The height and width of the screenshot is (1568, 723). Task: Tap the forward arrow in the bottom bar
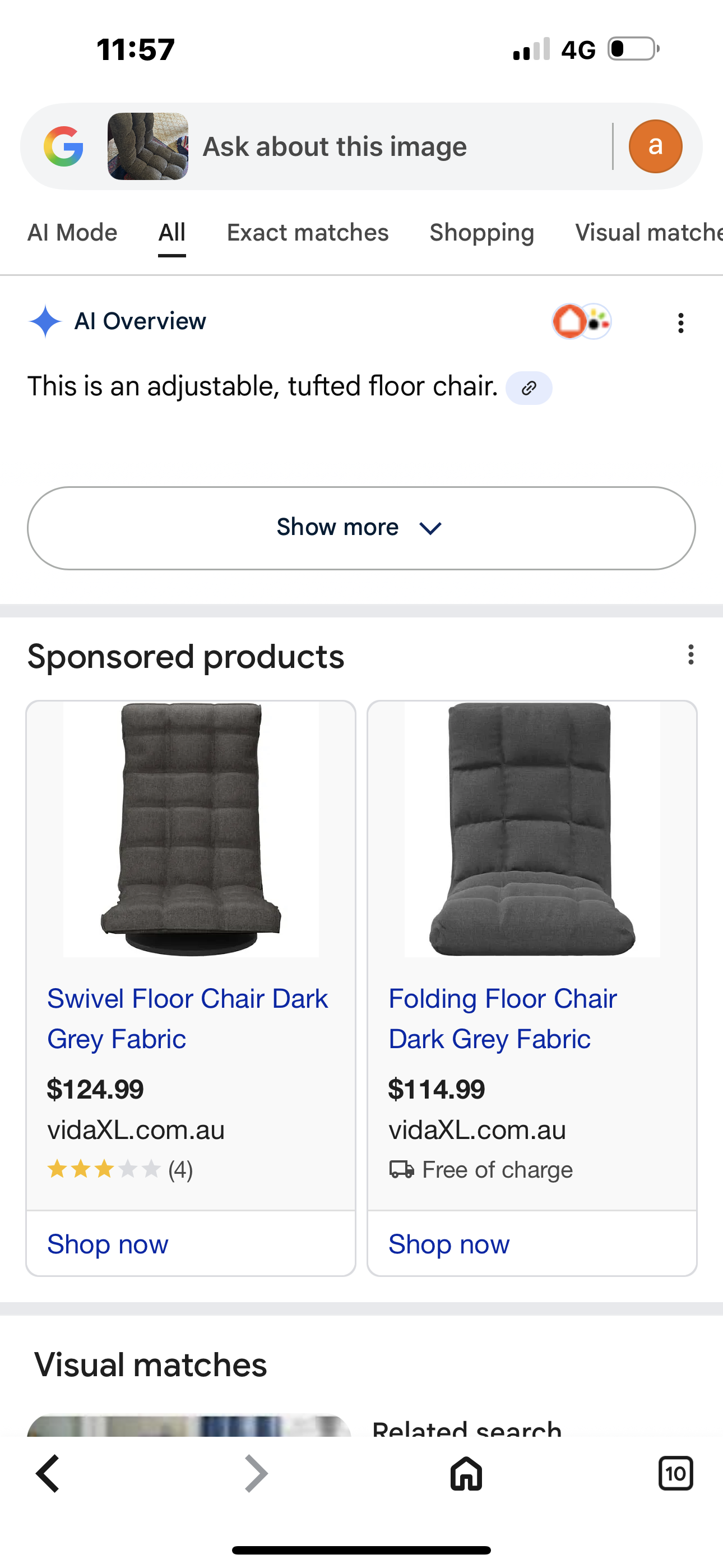pyautogui.click(x=255, y=1474)
